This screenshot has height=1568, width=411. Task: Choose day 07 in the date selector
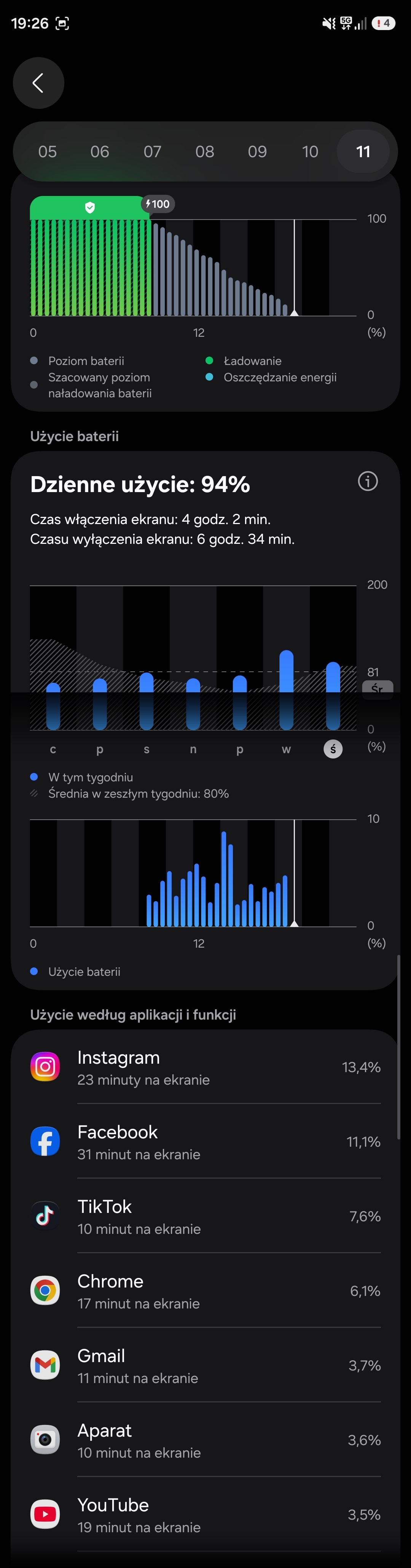coord(152,151)
